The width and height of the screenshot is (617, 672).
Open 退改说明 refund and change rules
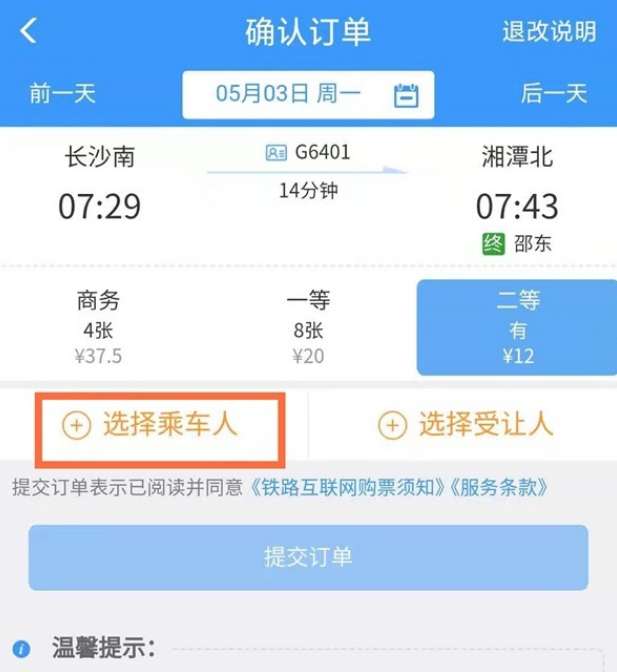tap(549, 32)
